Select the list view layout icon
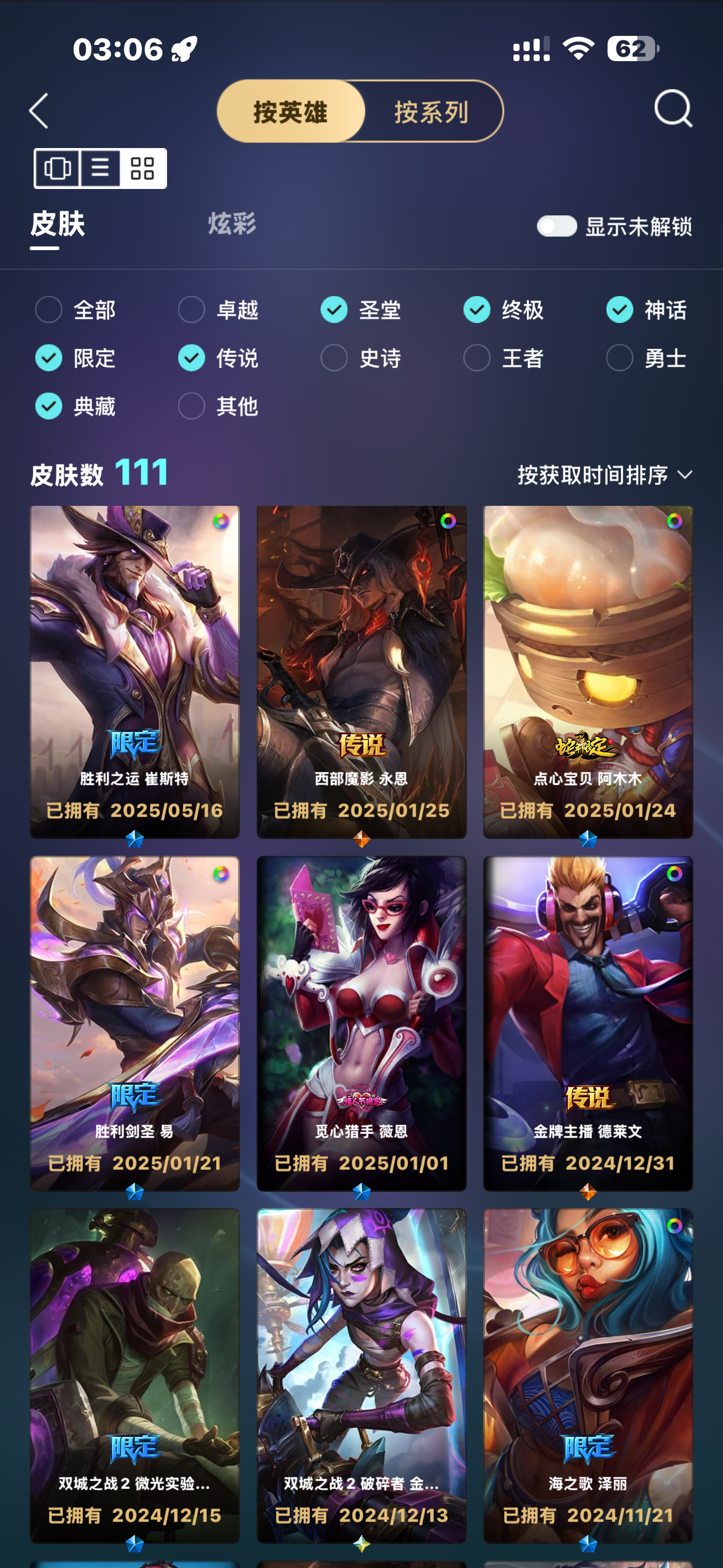 coord(100,168)
